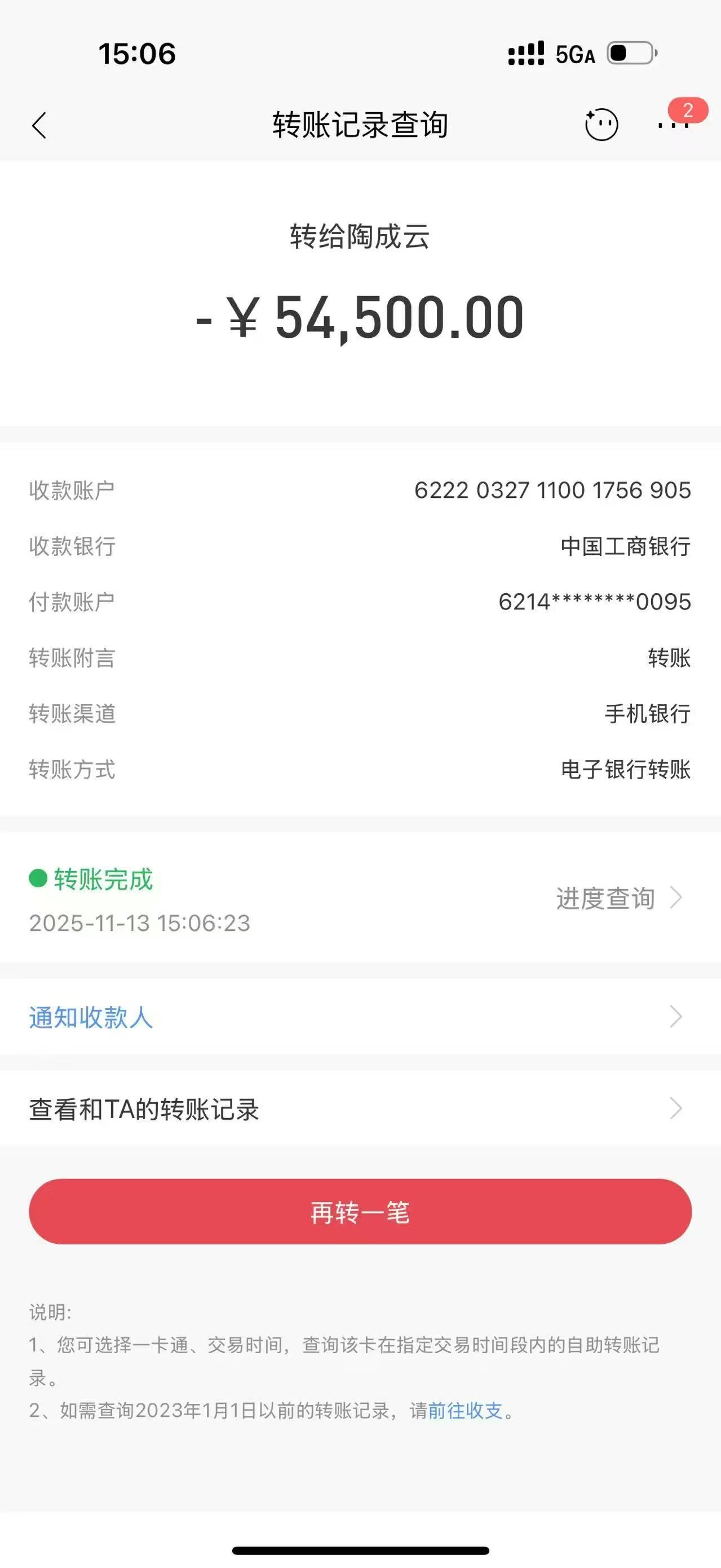Go back from transfer record query
Viewport: 721px width, 1568px height.
tap(39, 125)
